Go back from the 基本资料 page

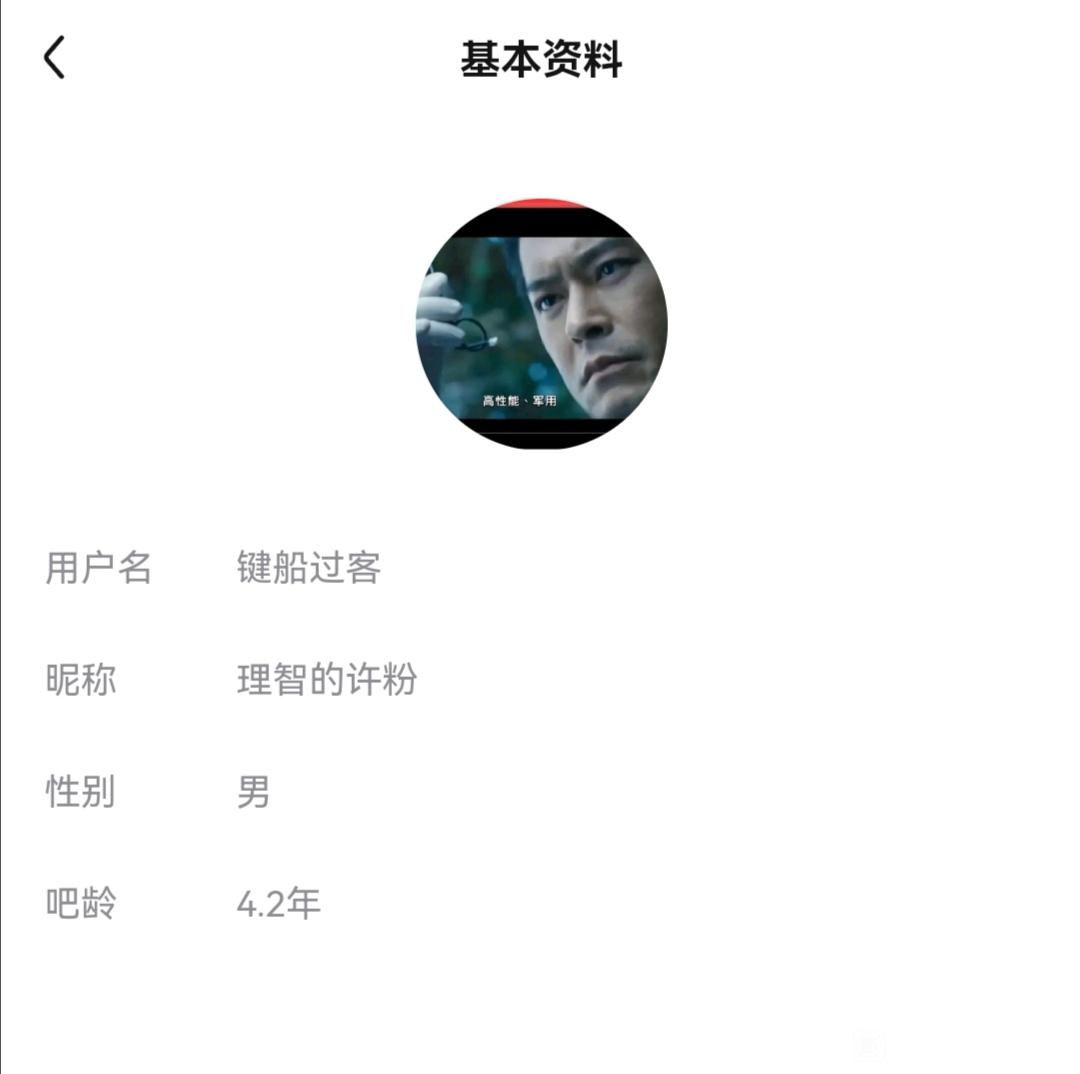click(x=55, y=58)
